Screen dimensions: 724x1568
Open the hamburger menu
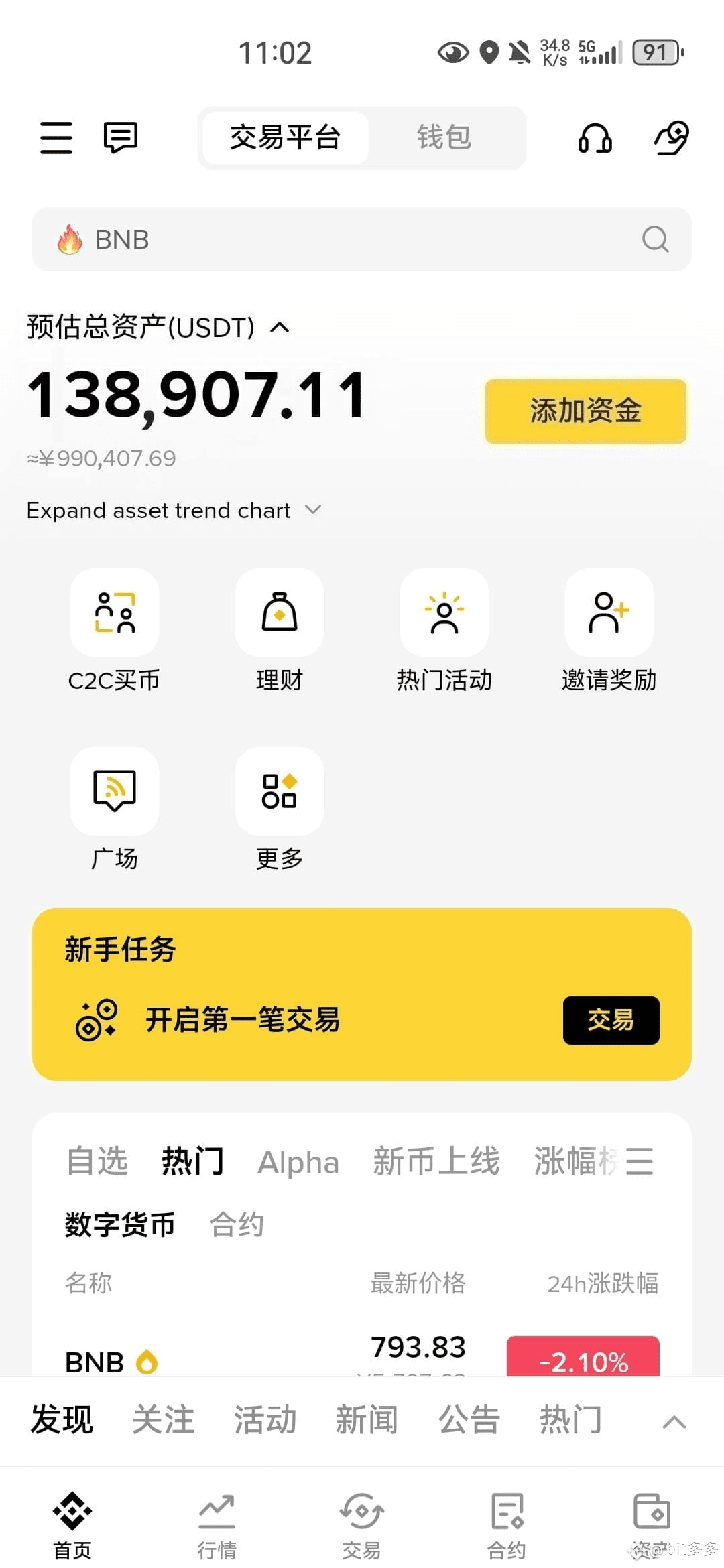[56, 138]
